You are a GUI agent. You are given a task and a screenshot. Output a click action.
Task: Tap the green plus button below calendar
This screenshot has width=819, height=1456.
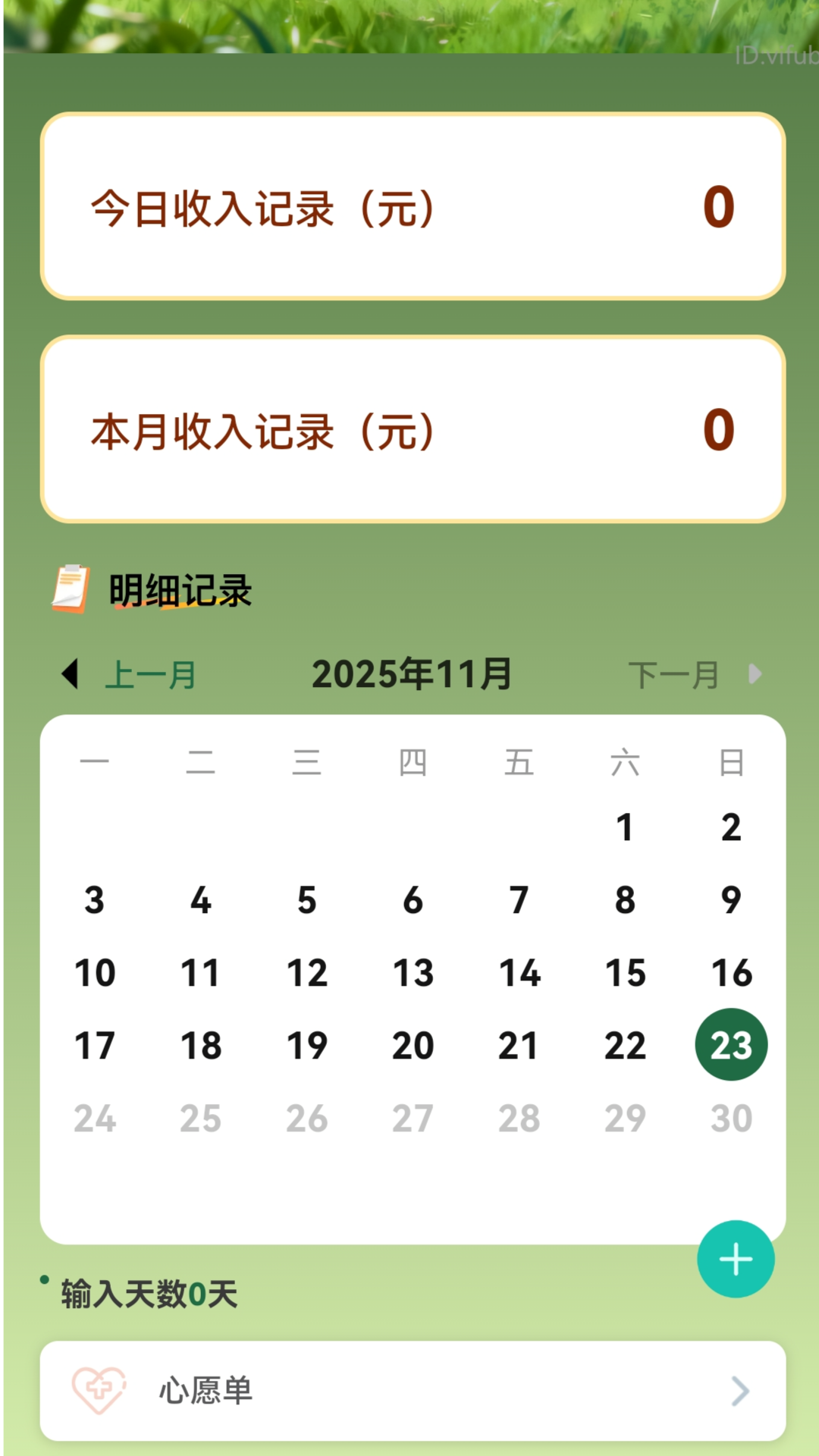pyautogui.click(x=735, y=1257)
